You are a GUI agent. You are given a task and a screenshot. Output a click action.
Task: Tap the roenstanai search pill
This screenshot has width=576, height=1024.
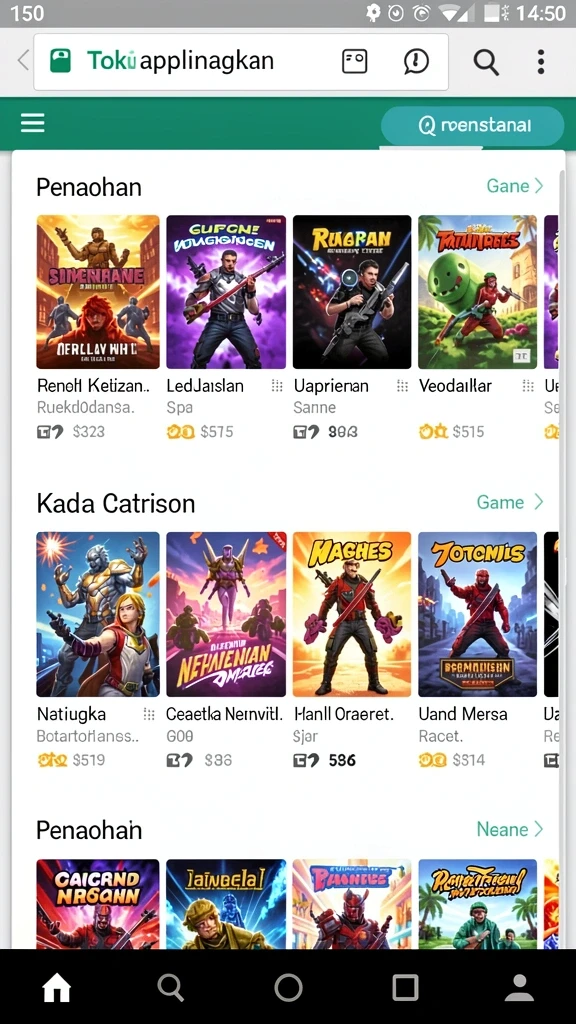click(472, 125)
